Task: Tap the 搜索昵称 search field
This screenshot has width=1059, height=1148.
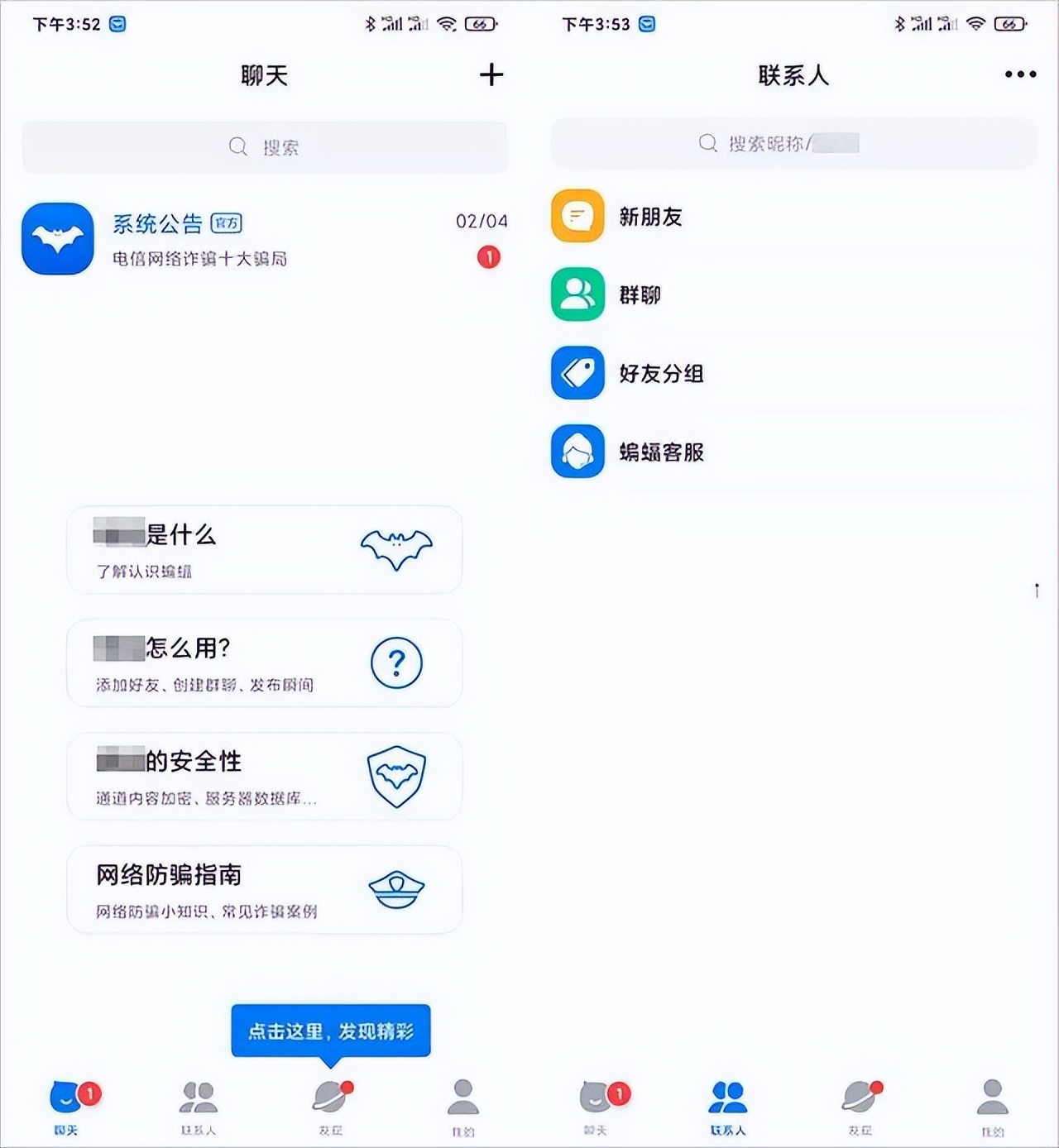Action: (x=793, y=144)
